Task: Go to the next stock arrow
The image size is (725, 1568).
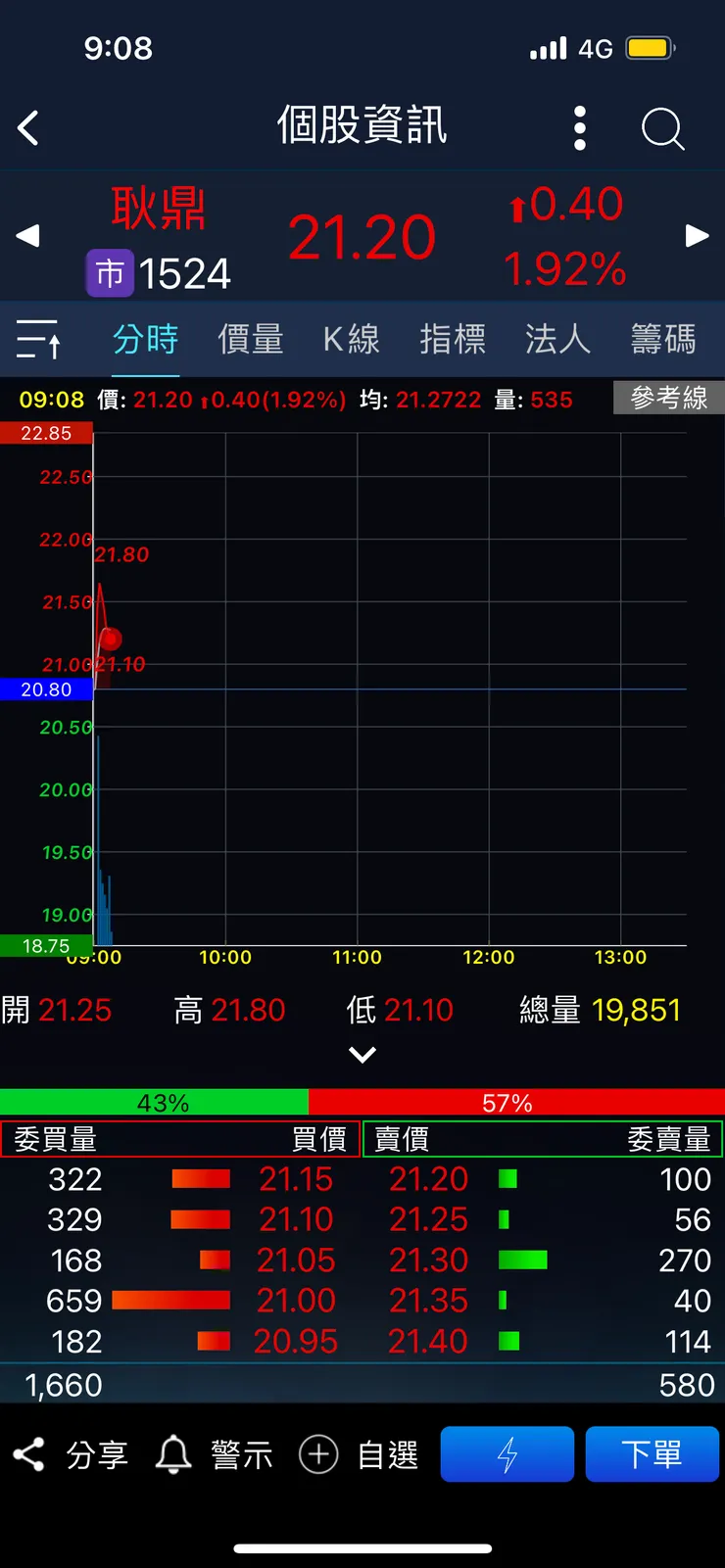Action: coord(697,236)
